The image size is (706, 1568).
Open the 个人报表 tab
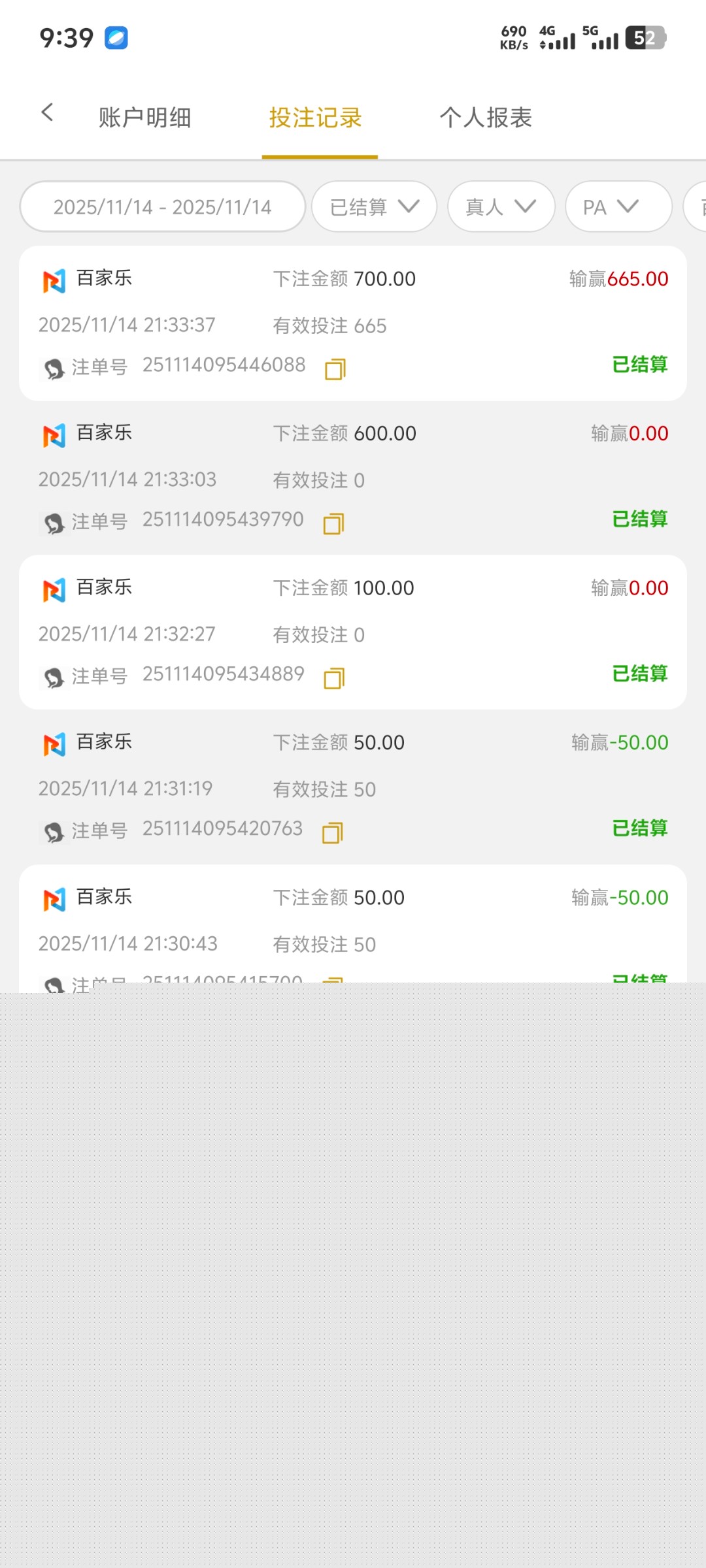coord(486,118)
